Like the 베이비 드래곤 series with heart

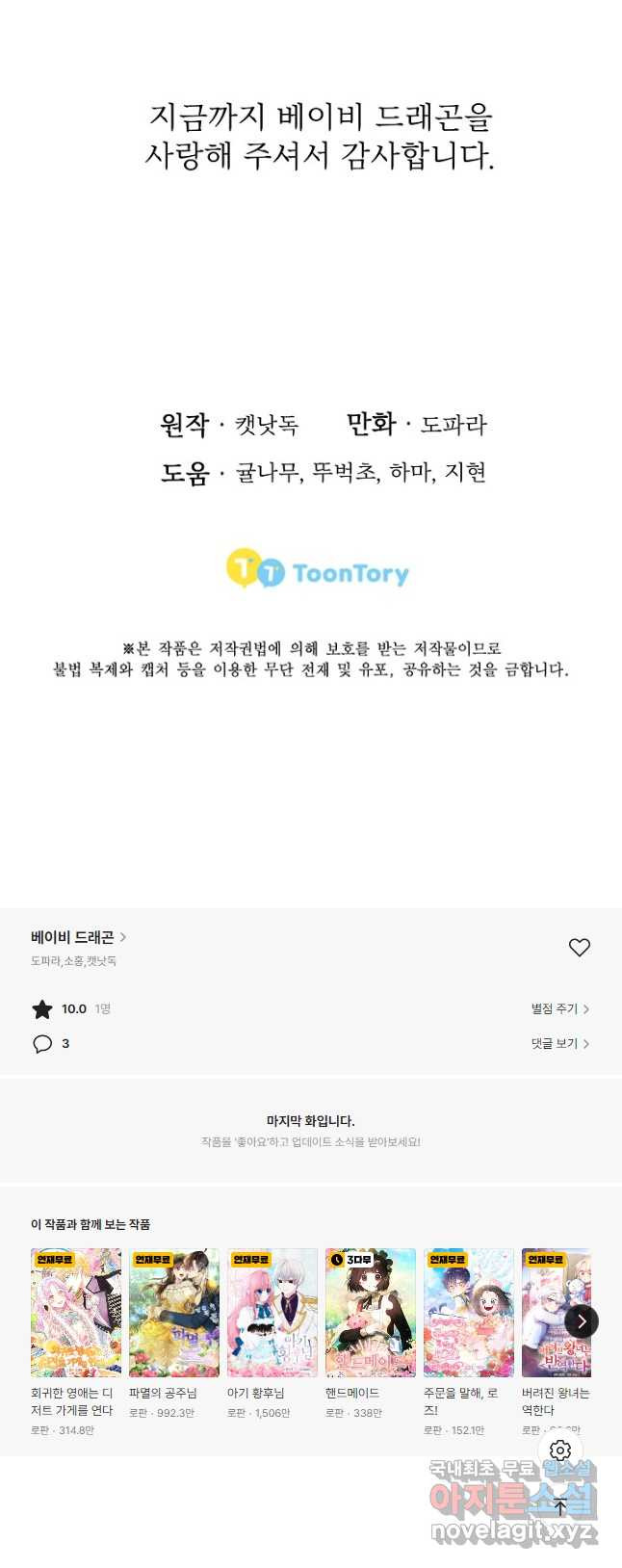click(x=579, y=948)
